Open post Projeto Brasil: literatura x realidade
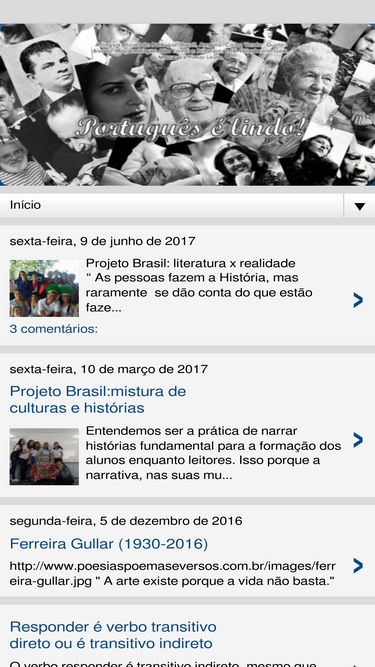 point(190,263)
